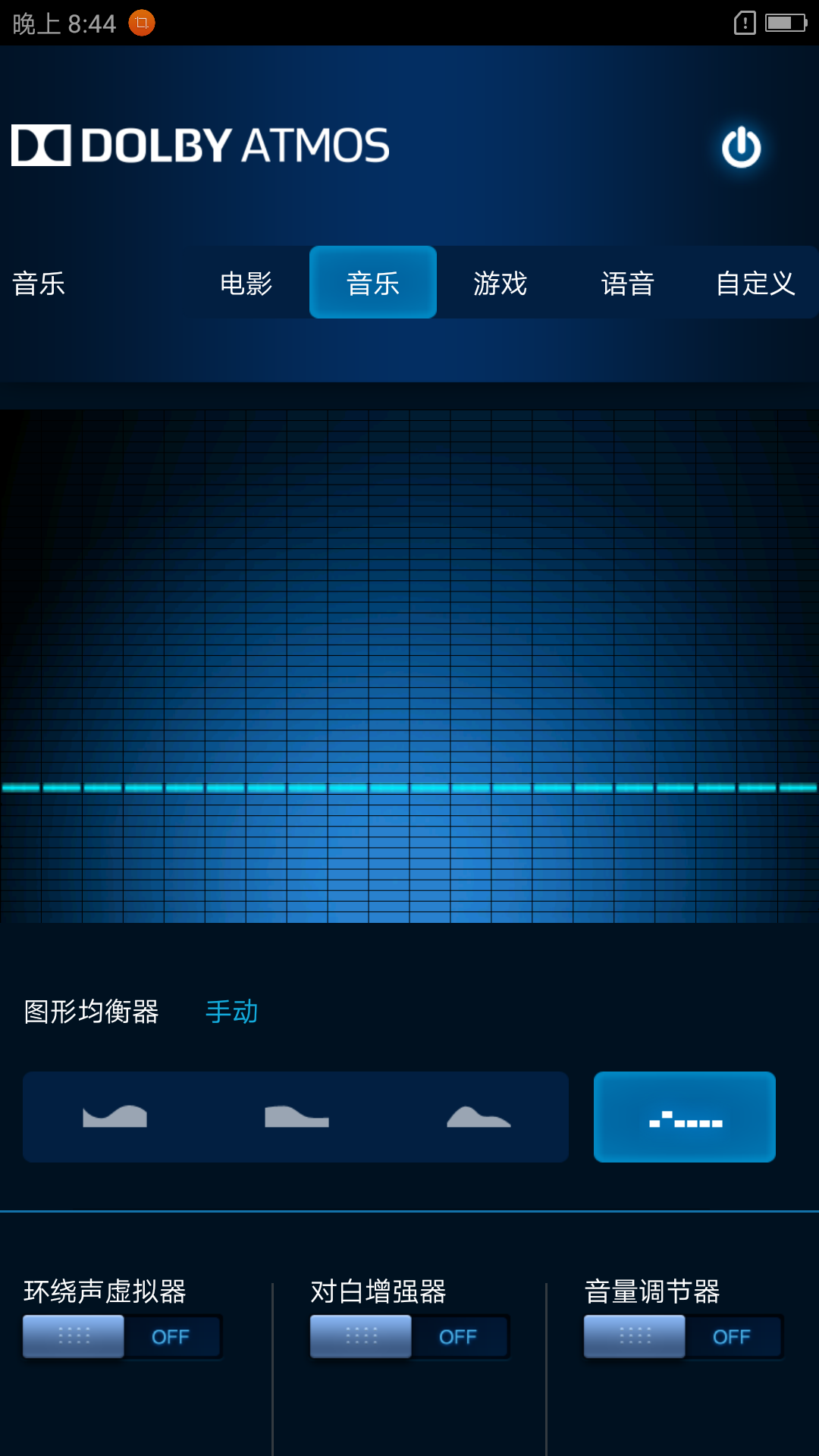Choose the third equalizer preset curve

(479, 1117)
